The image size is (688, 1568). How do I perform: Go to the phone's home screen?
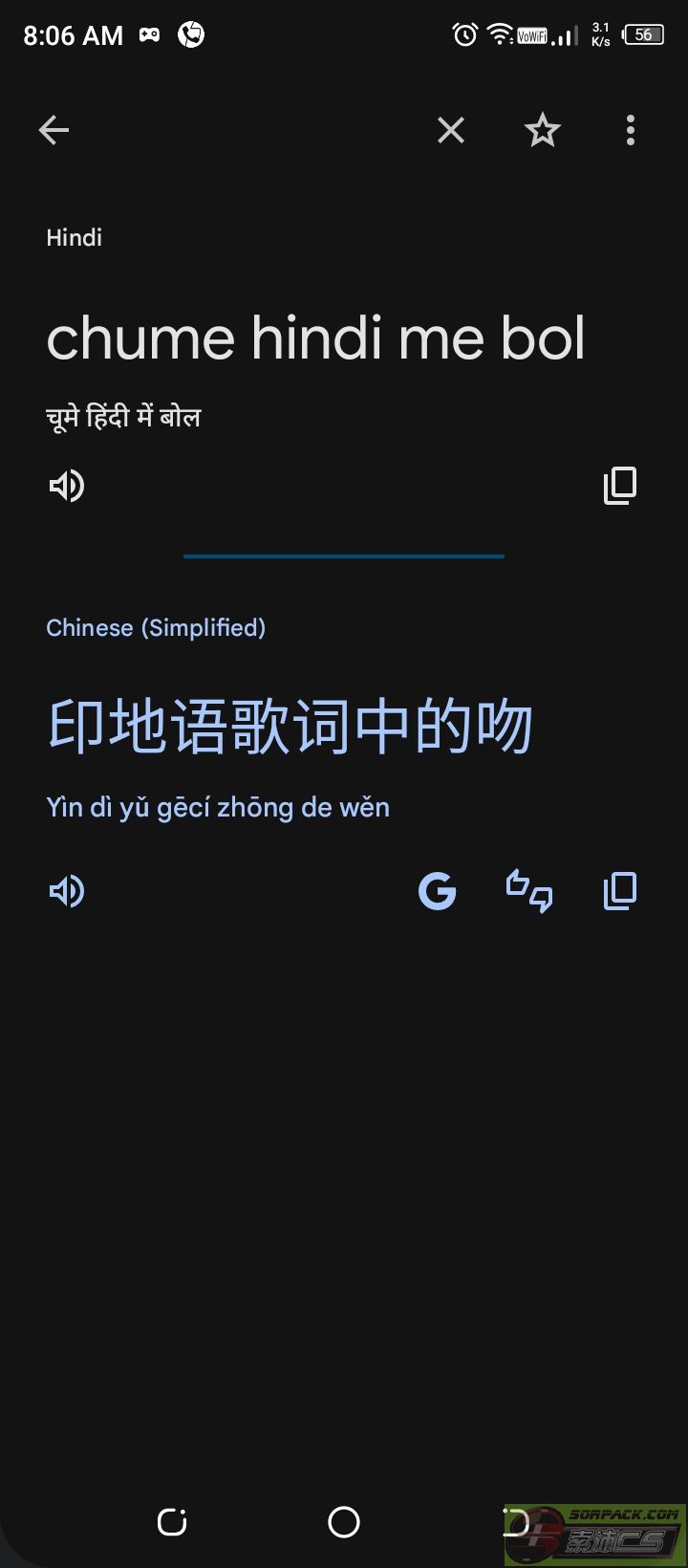[x=344, y=1521]
